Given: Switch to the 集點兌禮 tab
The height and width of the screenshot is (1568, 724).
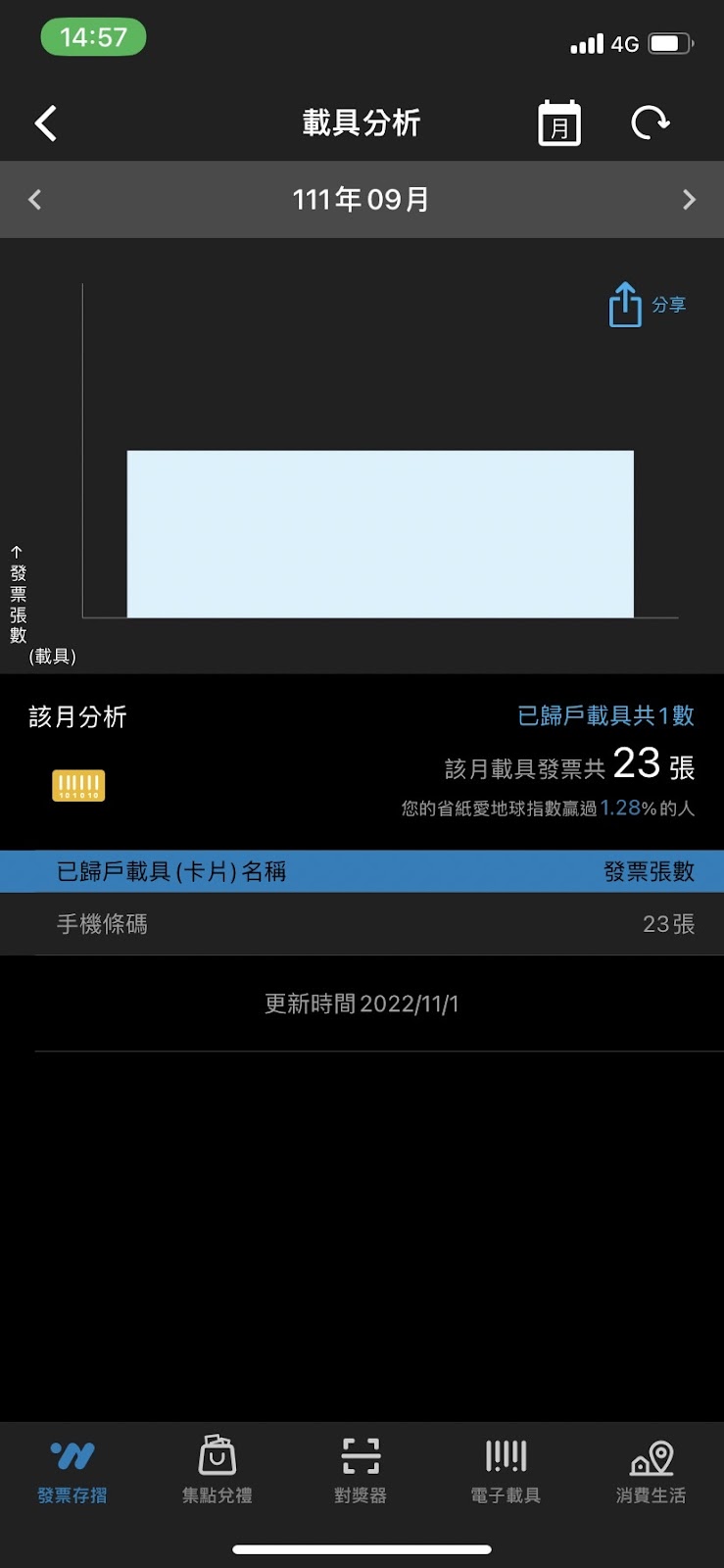Looking at the screenshot, I should point(217,1470).
